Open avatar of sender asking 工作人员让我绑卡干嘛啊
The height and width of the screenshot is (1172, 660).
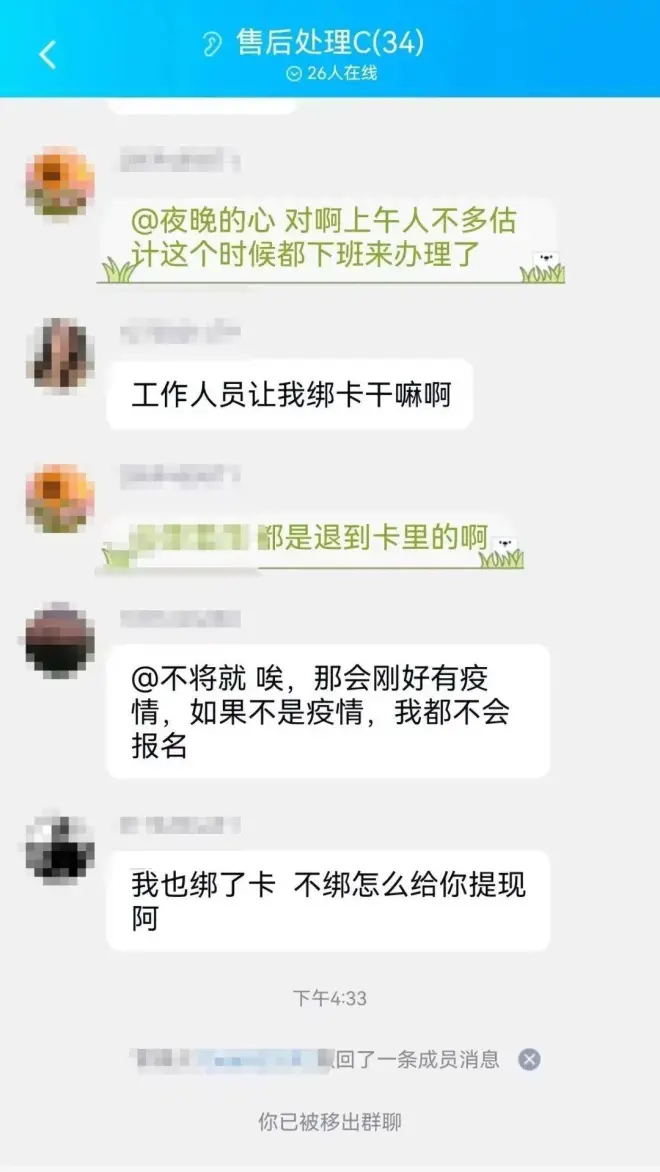(x=59, y=356)
